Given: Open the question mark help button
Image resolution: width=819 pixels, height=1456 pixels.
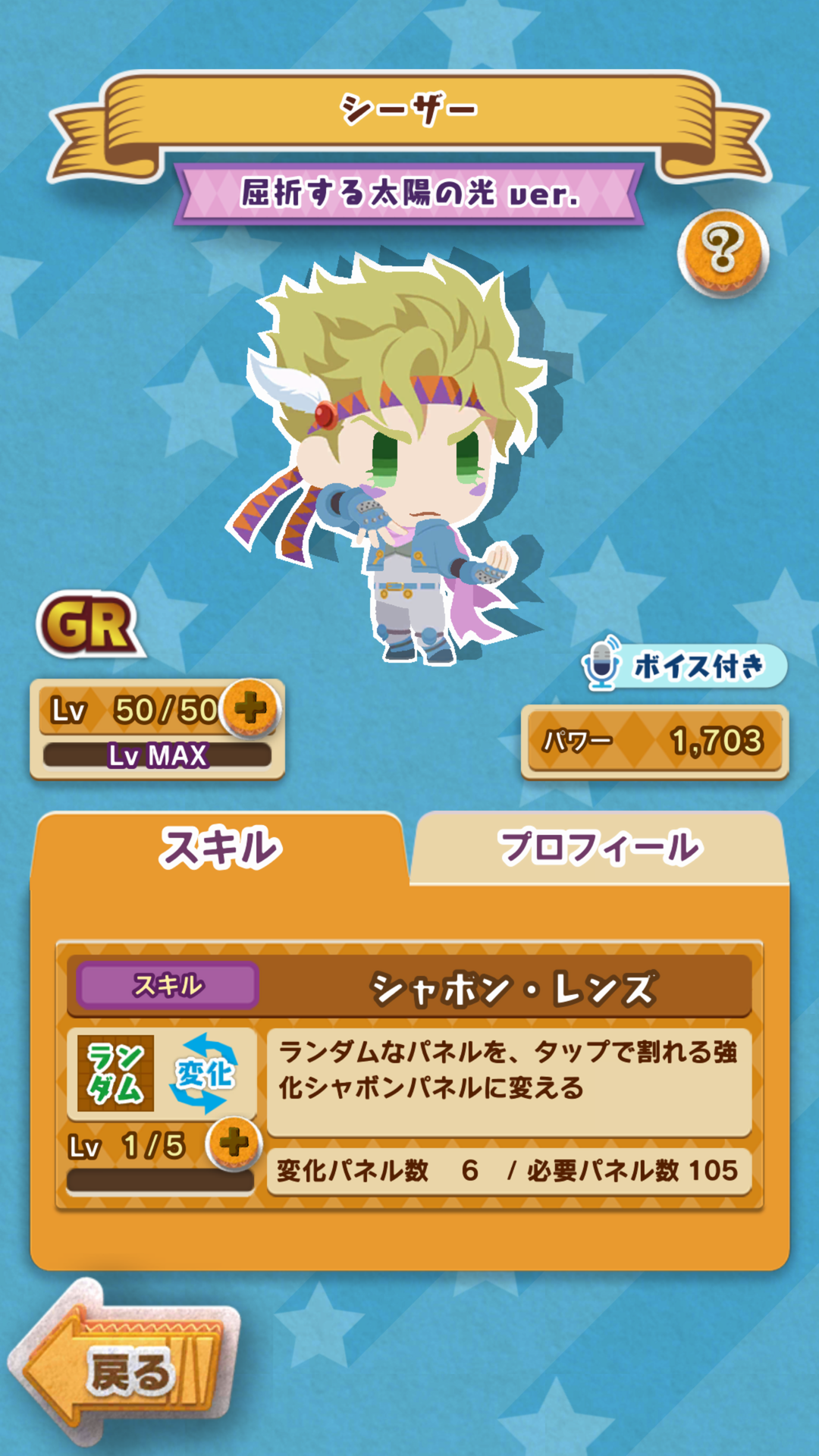Looking at the screenshot, I should (722, 253).
